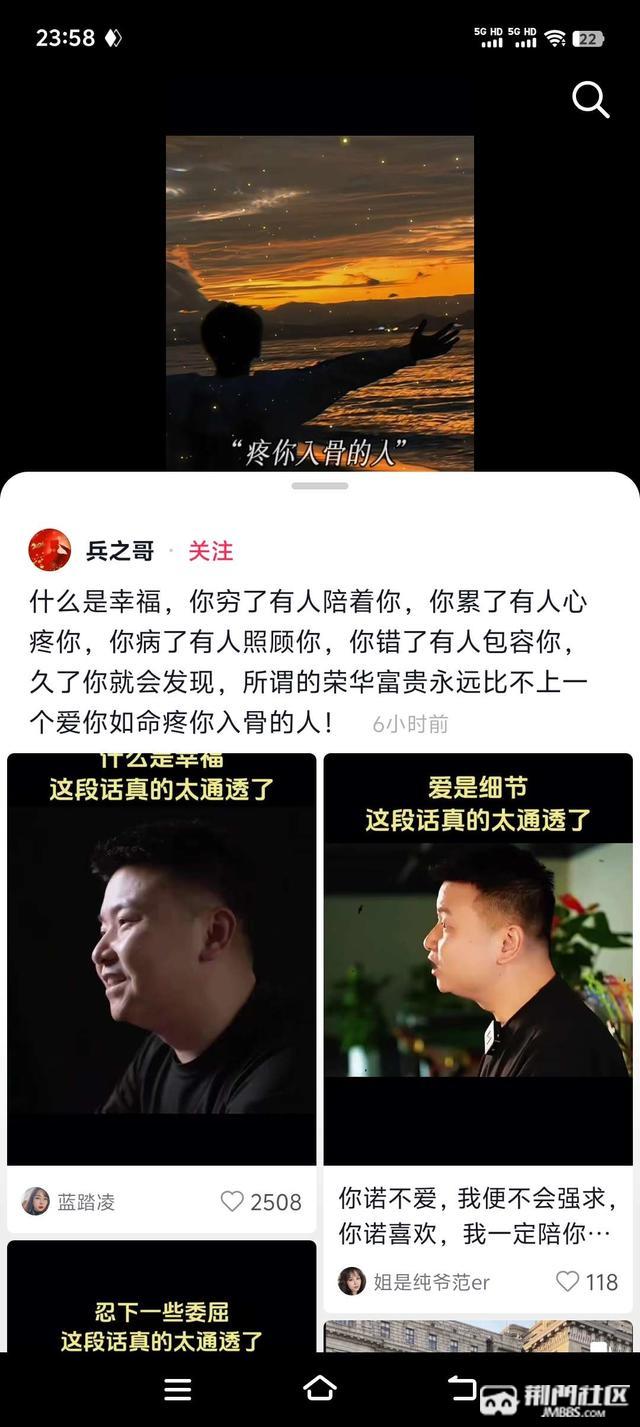Follow 兵之哥 with the 关注 button
Viewport: 640px width, 1427px height.
[x=211, y=551]
